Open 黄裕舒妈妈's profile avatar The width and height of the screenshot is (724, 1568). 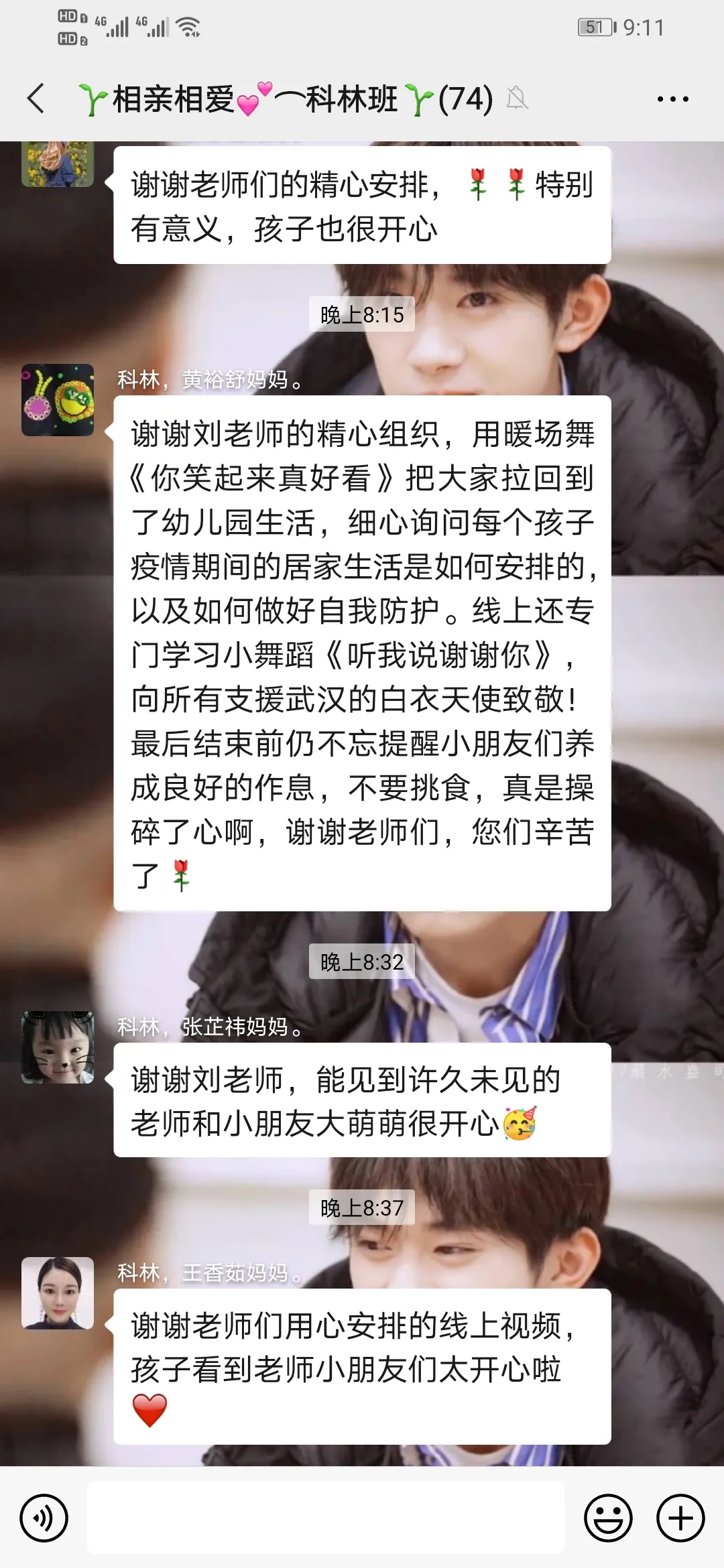[58, 400]
